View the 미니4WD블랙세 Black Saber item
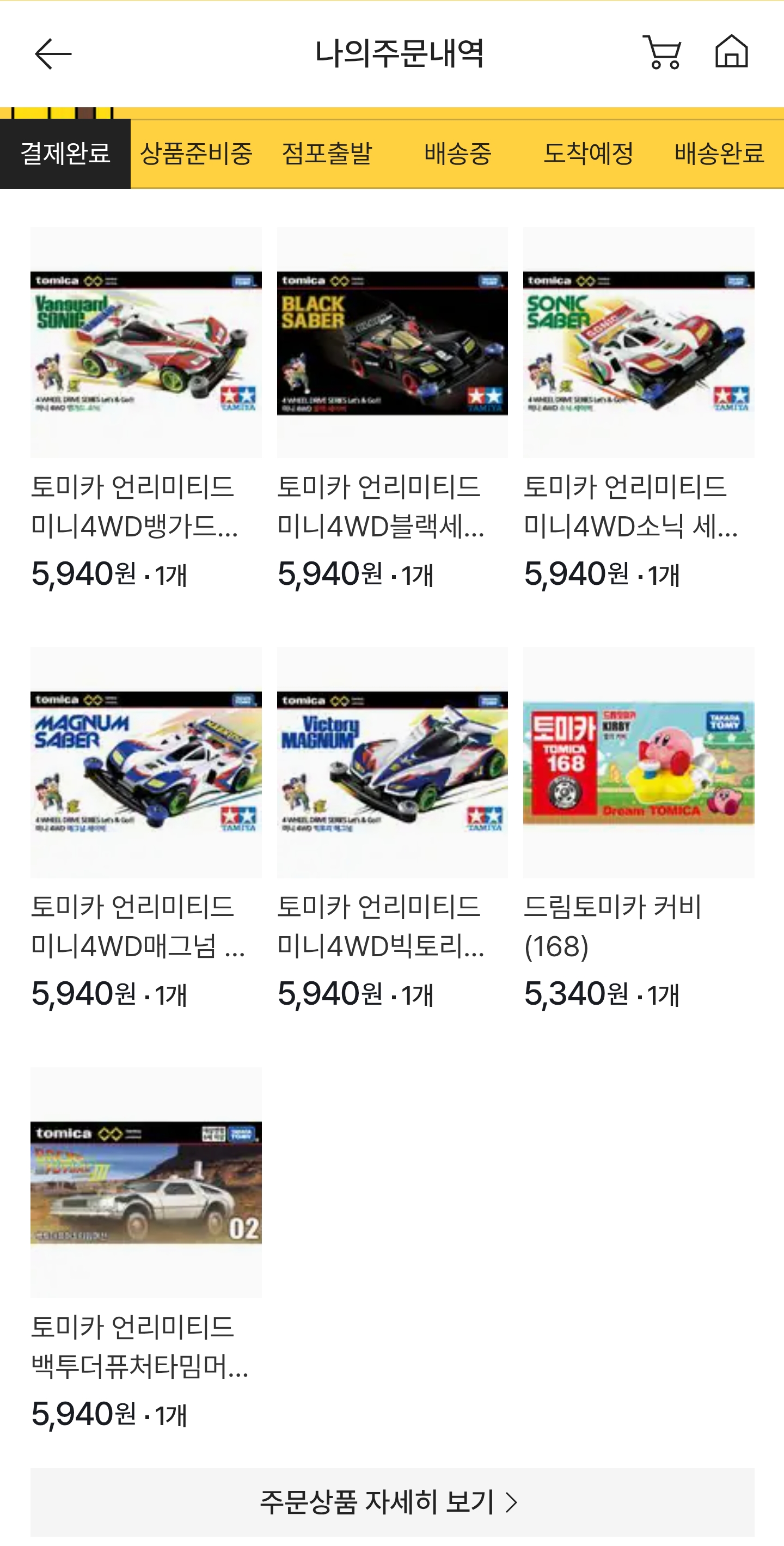 [x=393, y=343]
